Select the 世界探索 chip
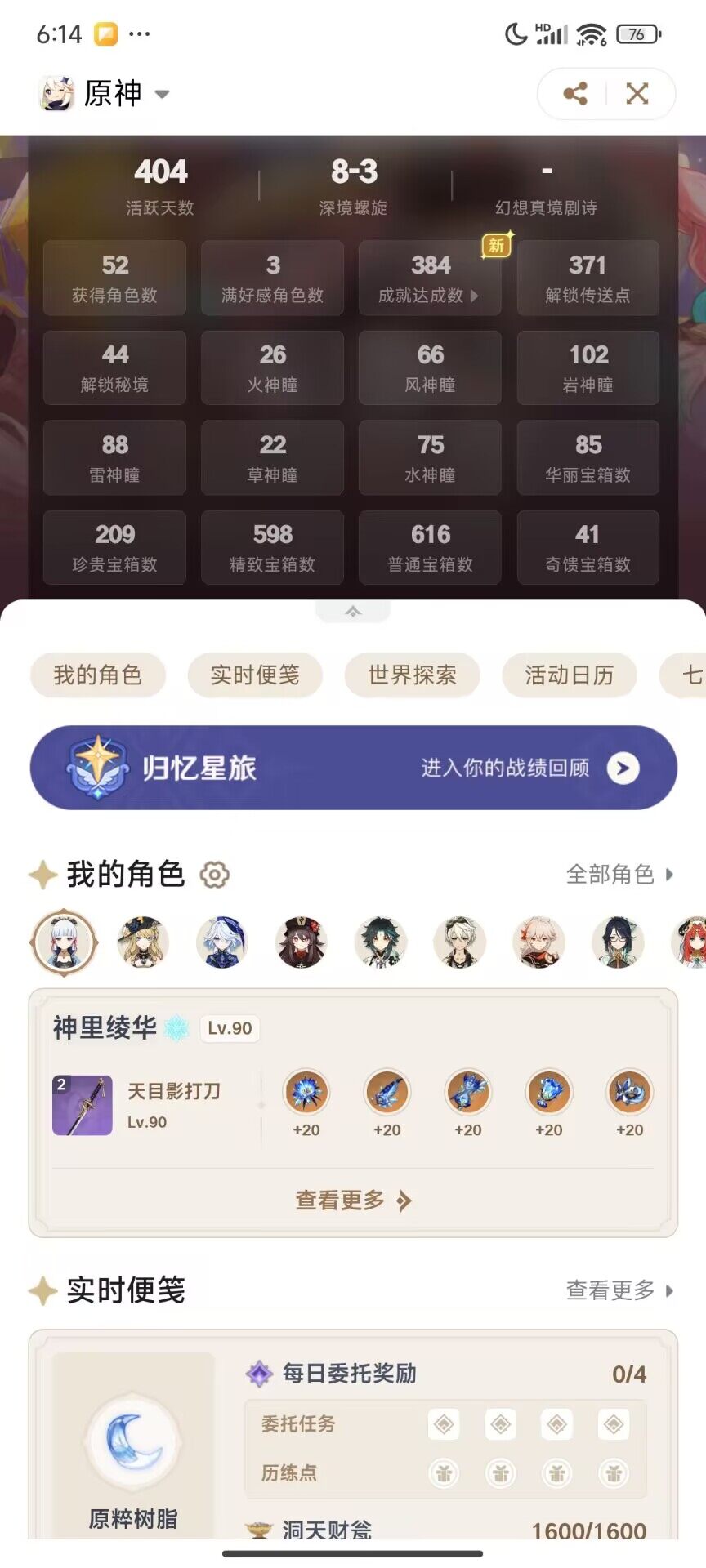Viewport: 706px width, 1568px height. 412,675
